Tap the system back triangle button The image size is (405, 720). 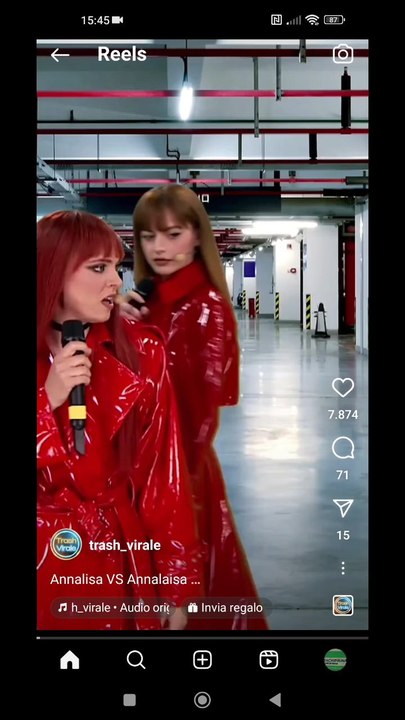coord(275,700)
